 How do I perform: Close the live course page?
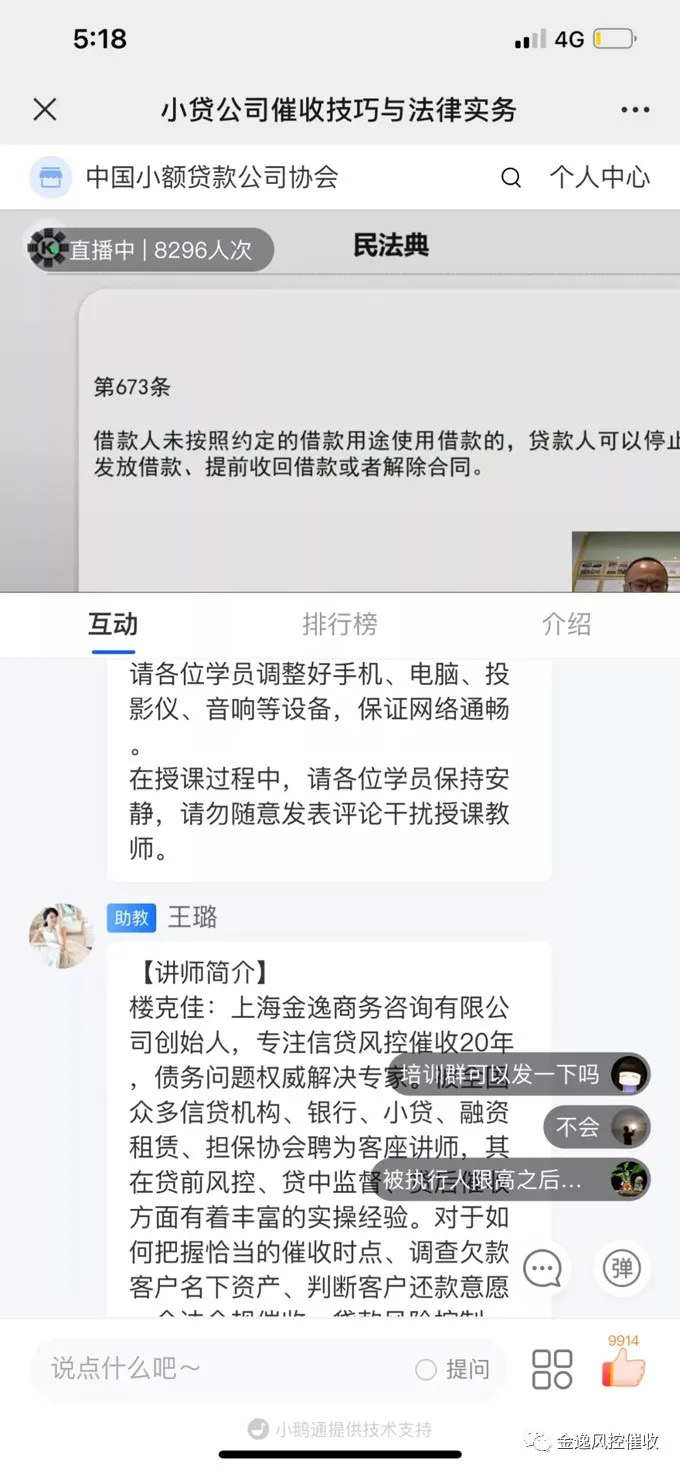click(45, 109)
